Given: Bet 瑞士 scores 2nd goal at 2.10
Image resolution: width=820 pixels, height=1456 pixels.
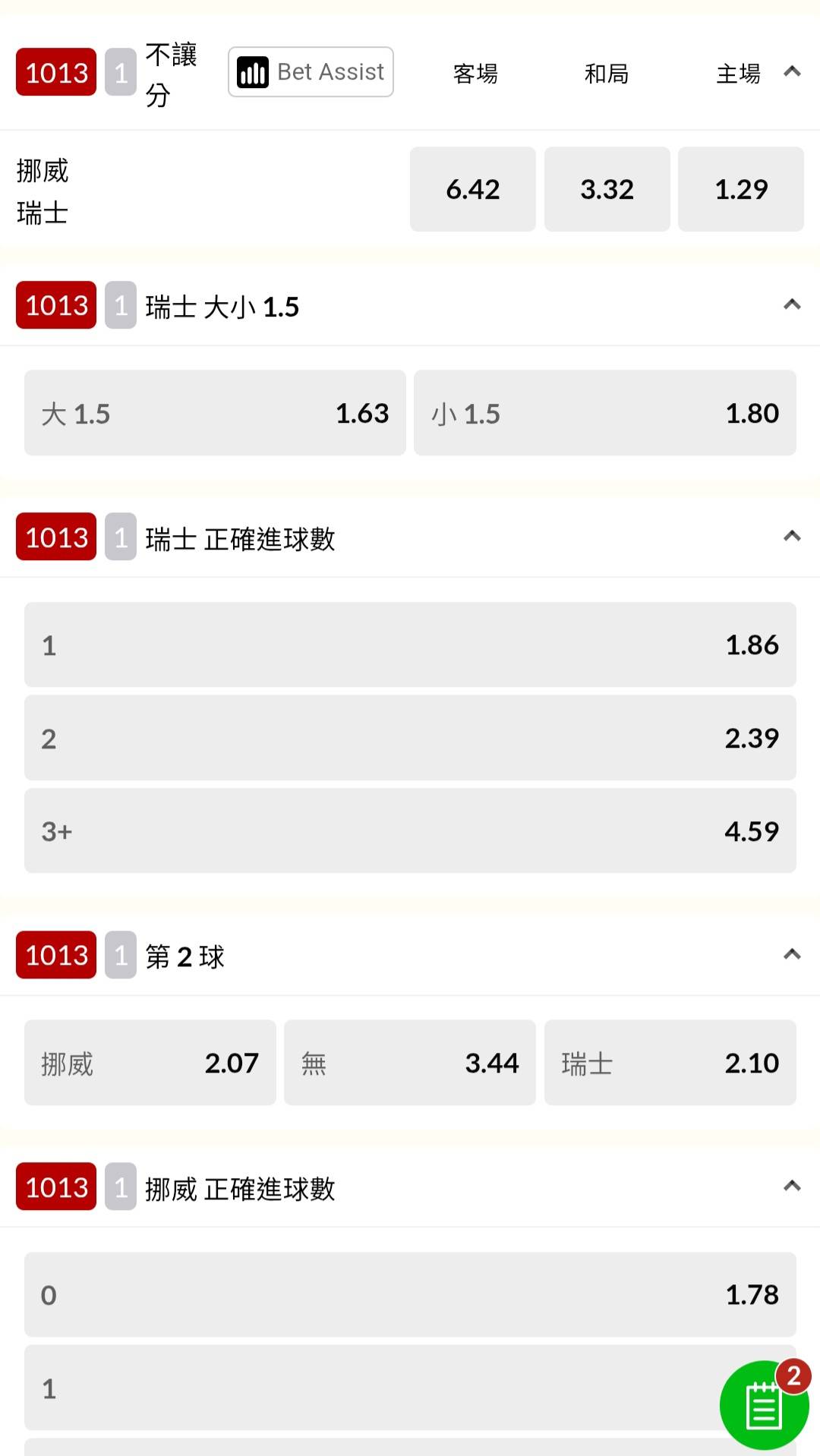Looking at the screenshot, I should point(670,1063).
